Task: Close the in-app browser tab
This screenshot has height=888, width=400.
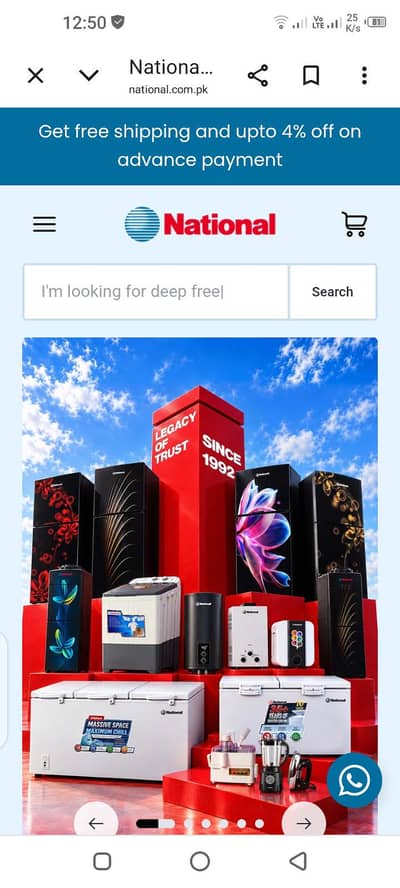Action: click(x=35, y=75)
